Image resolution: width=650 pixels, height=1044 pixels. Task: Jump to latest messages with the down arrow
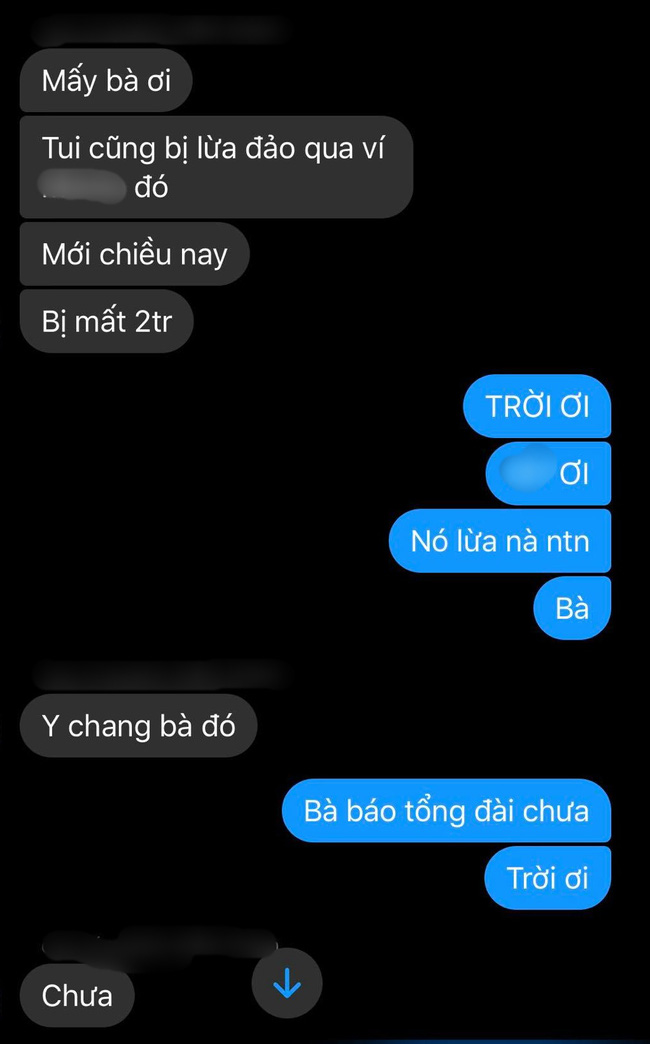coord(287,984)
